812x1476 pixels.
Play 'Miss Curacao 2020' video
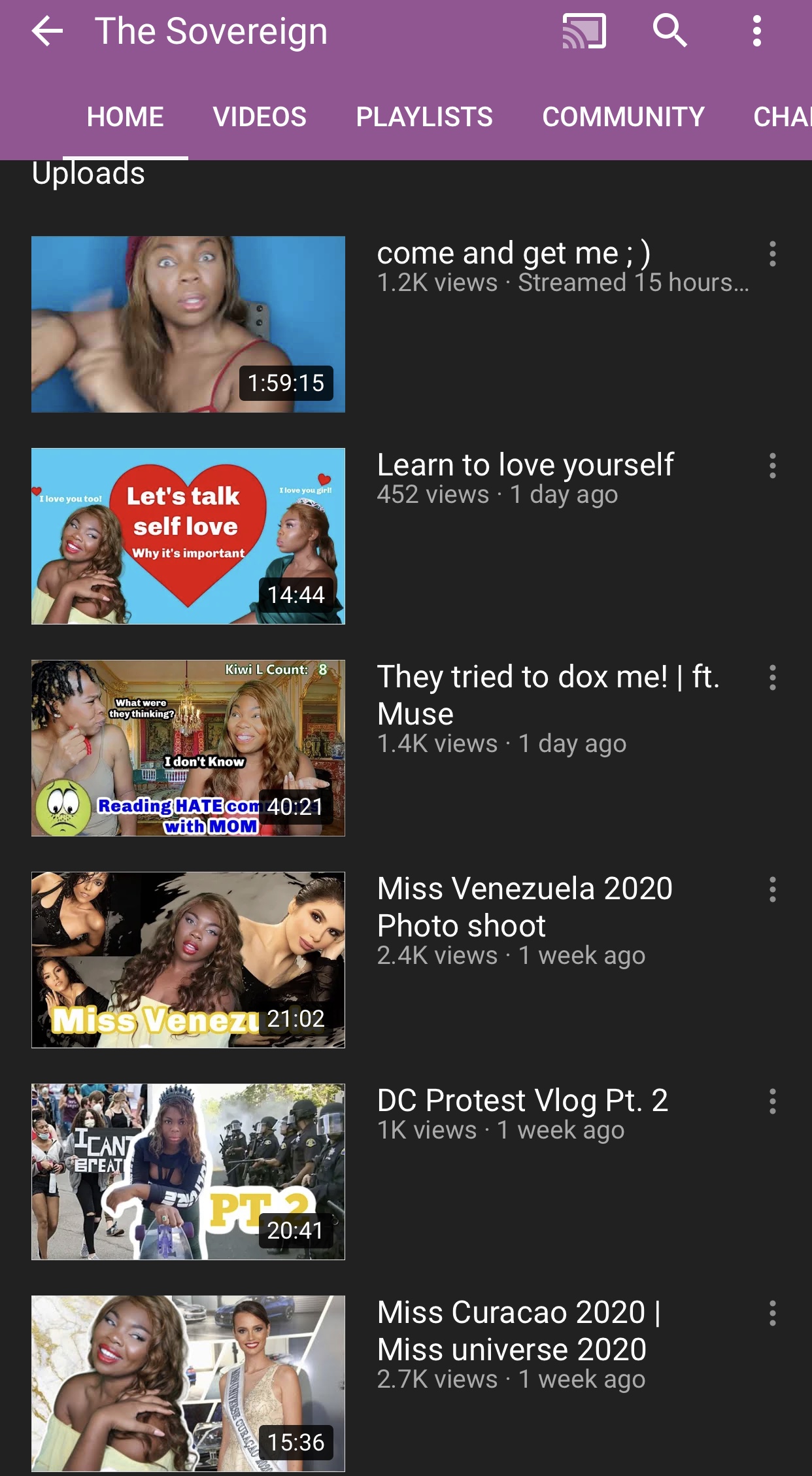[x=188, y=1384]
